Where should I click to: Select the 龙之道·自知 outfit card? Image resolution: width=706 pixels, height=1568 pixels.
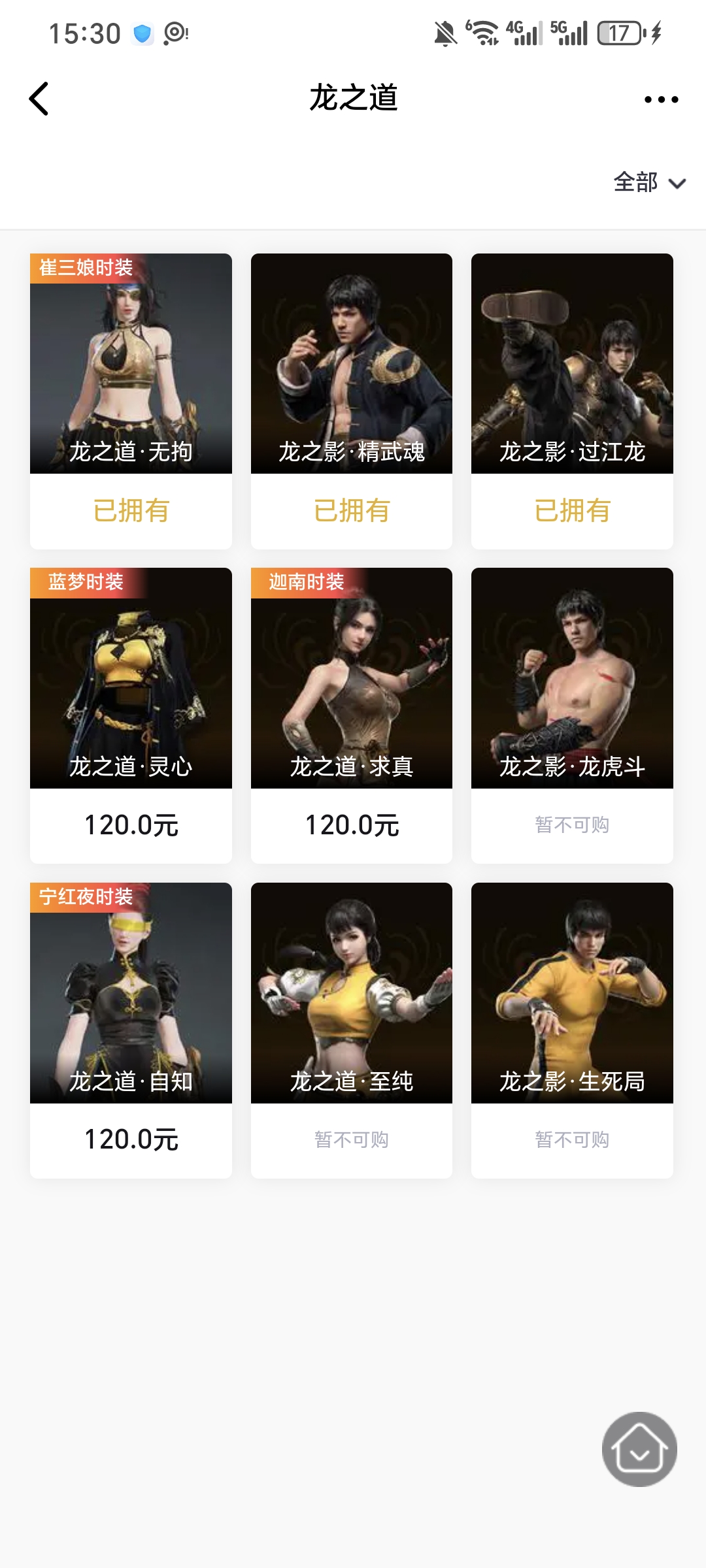click(131, 993)
